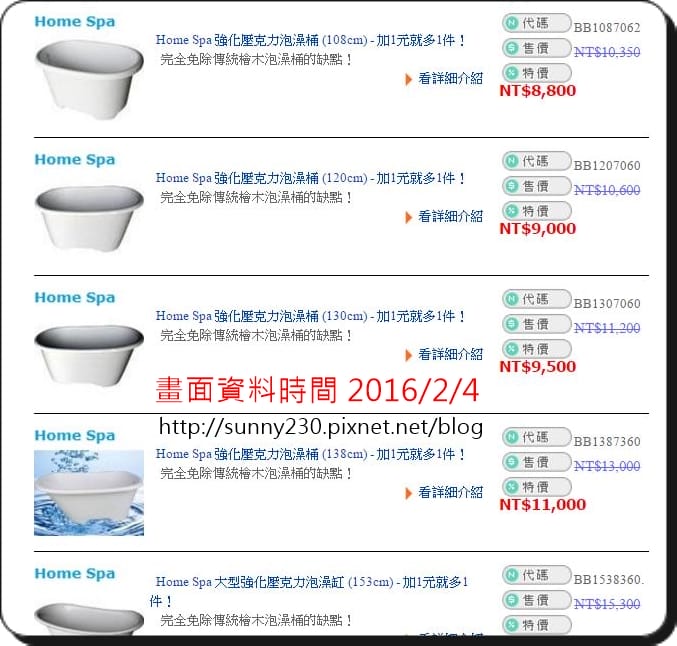Open the large 153cm tub title link
The width and height of the screenshot is (677, 646).
coord(311,582)
